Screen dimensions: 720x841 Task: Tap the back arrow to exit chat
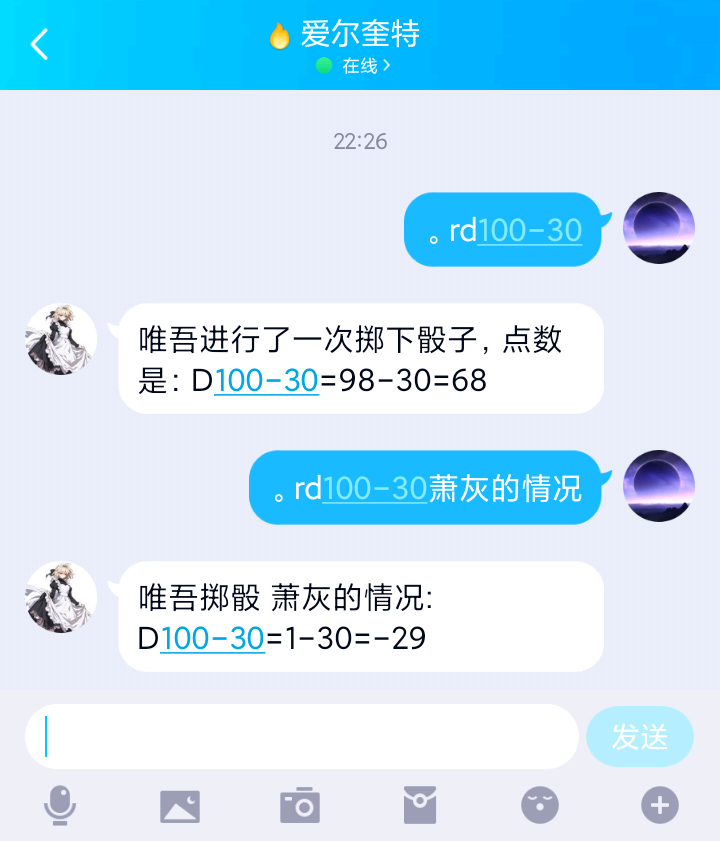[x=38, y=44]
